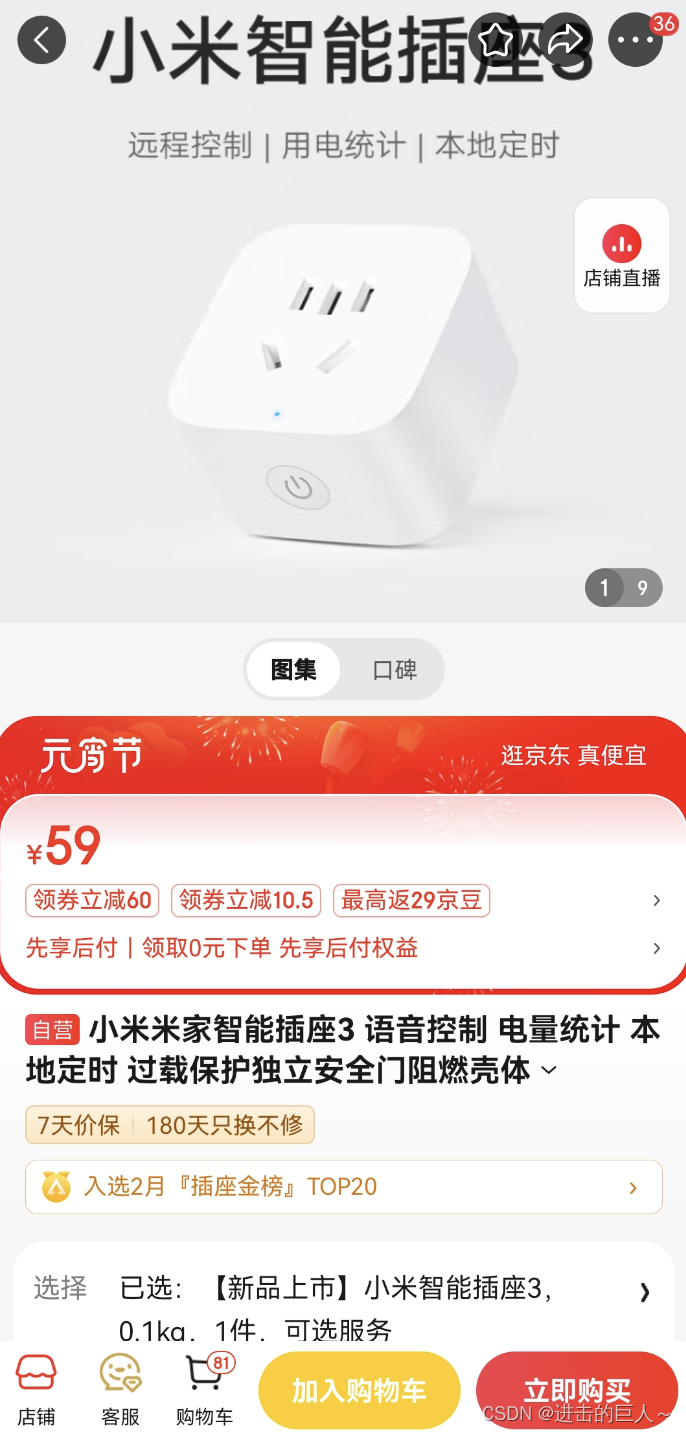Image resolution: width=686 pixels, height=1434 pixels.
Task: Open the three-dot overflow menu
Action: (x=635, y=41)
